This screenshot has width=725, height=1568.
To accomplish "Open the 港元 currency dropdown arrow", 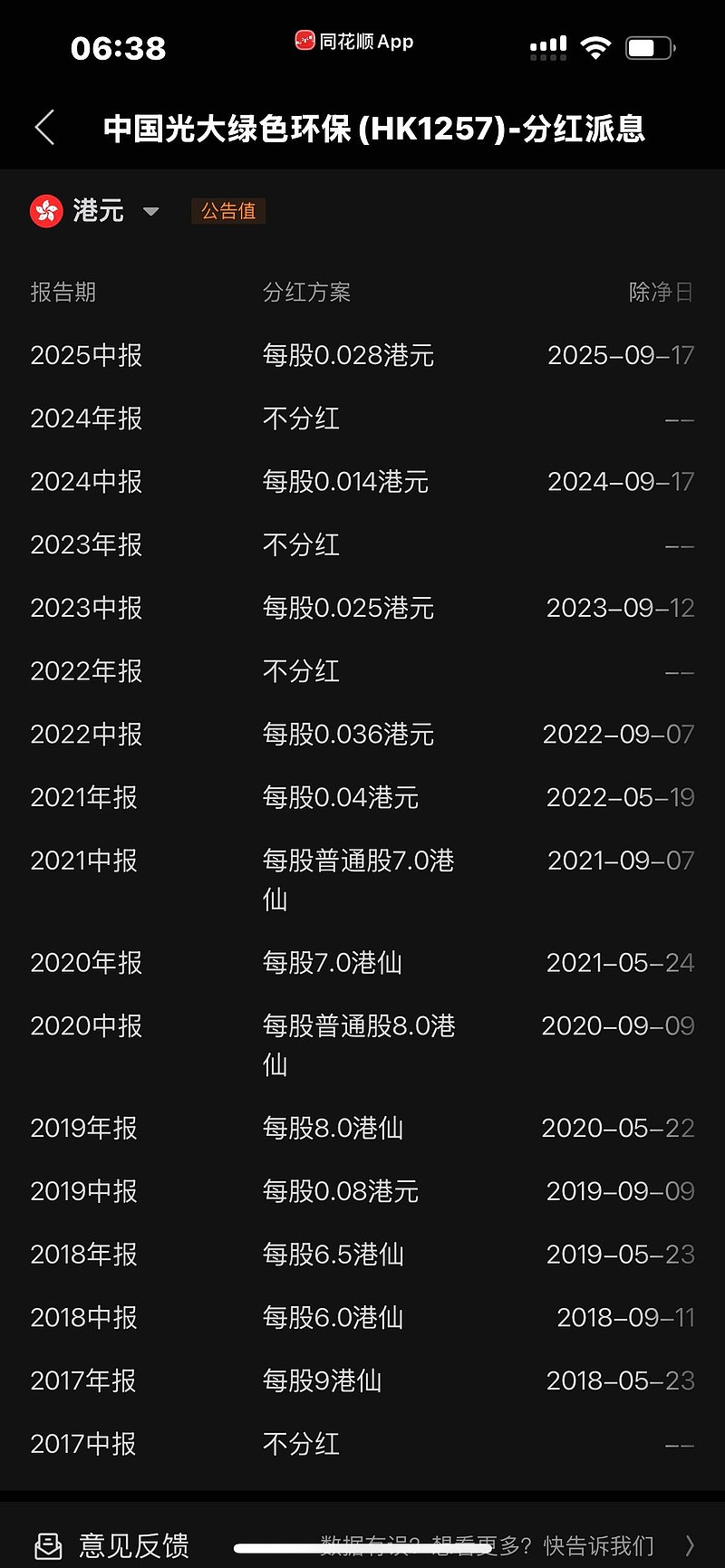I will coord(150,212).
